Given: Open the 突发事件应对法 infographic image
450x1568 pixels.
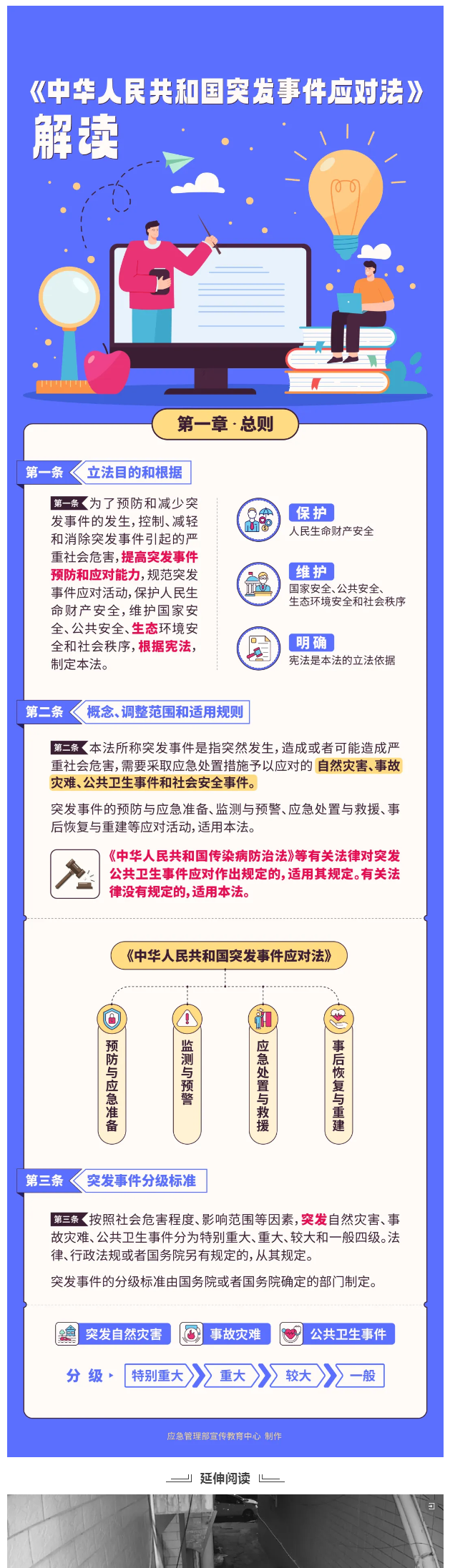Looking at the screenshot, I should point(225,715).
